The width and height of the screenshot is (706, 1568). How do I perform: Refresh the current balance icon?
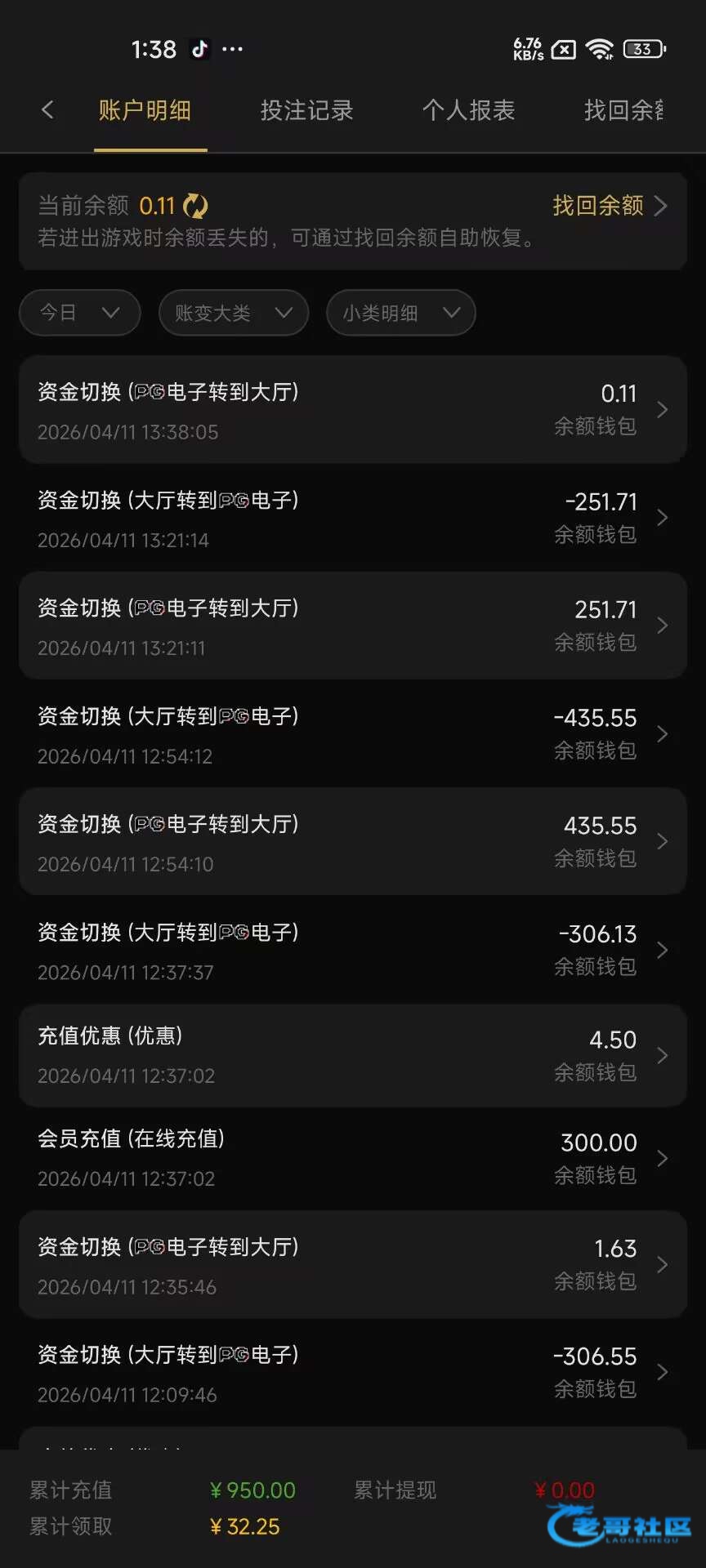tap(195, 206)
